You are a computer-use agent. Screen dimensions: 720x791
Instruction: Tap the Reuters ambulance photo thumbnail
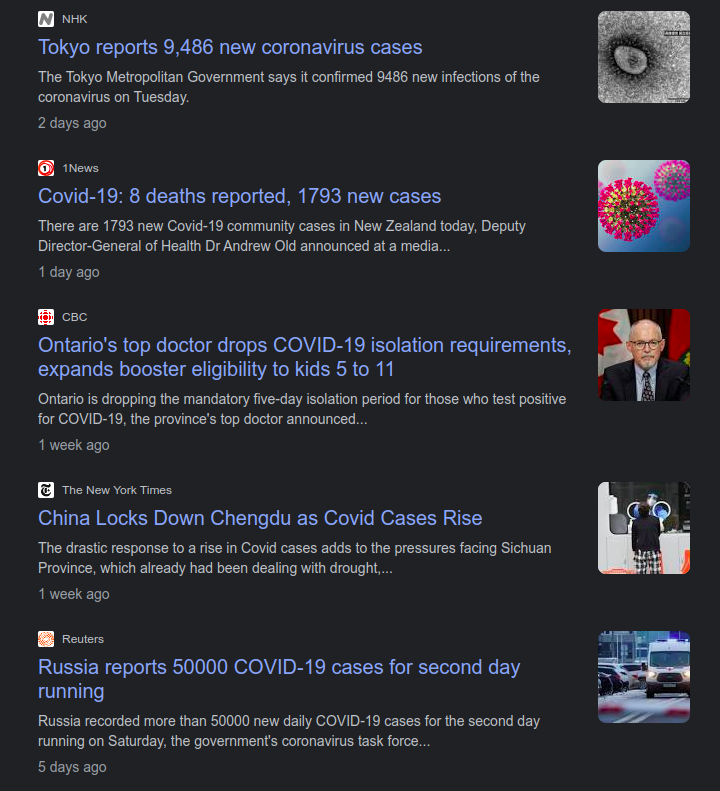click(643, 677)
